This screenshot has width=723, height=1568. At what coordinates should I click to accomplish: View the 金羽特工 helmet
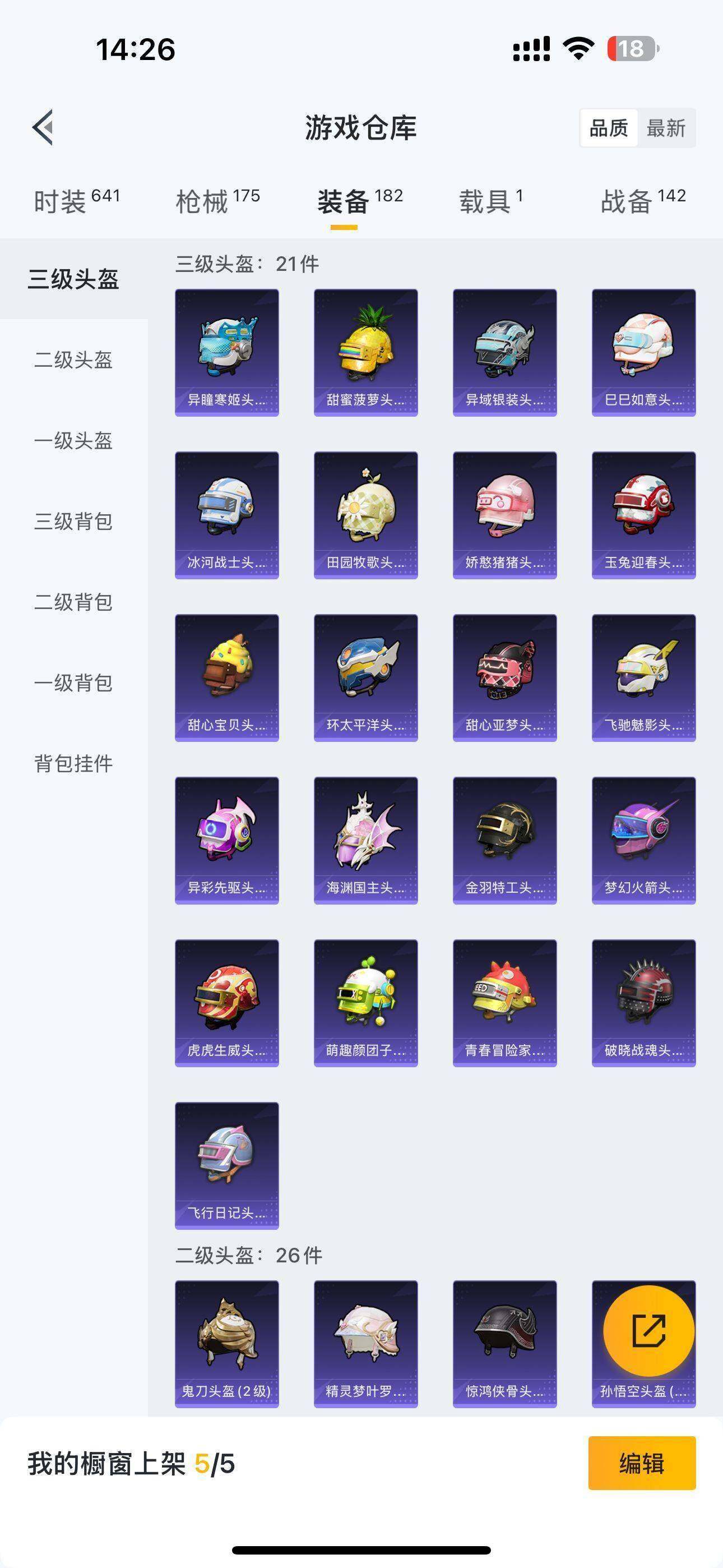504,840
